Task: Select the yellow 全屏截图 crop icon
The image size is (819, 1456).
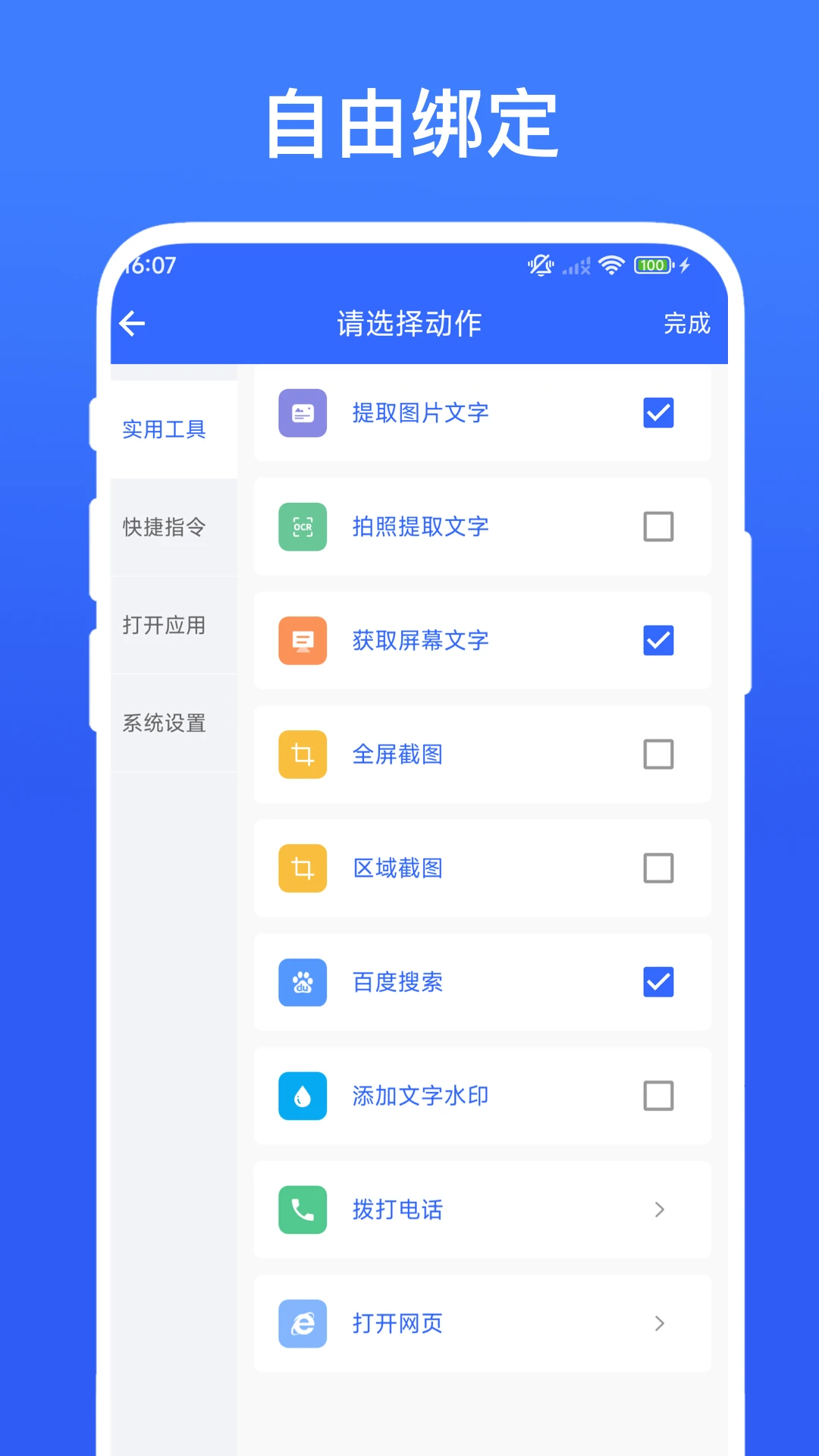Action: click(x=303, y=755)
